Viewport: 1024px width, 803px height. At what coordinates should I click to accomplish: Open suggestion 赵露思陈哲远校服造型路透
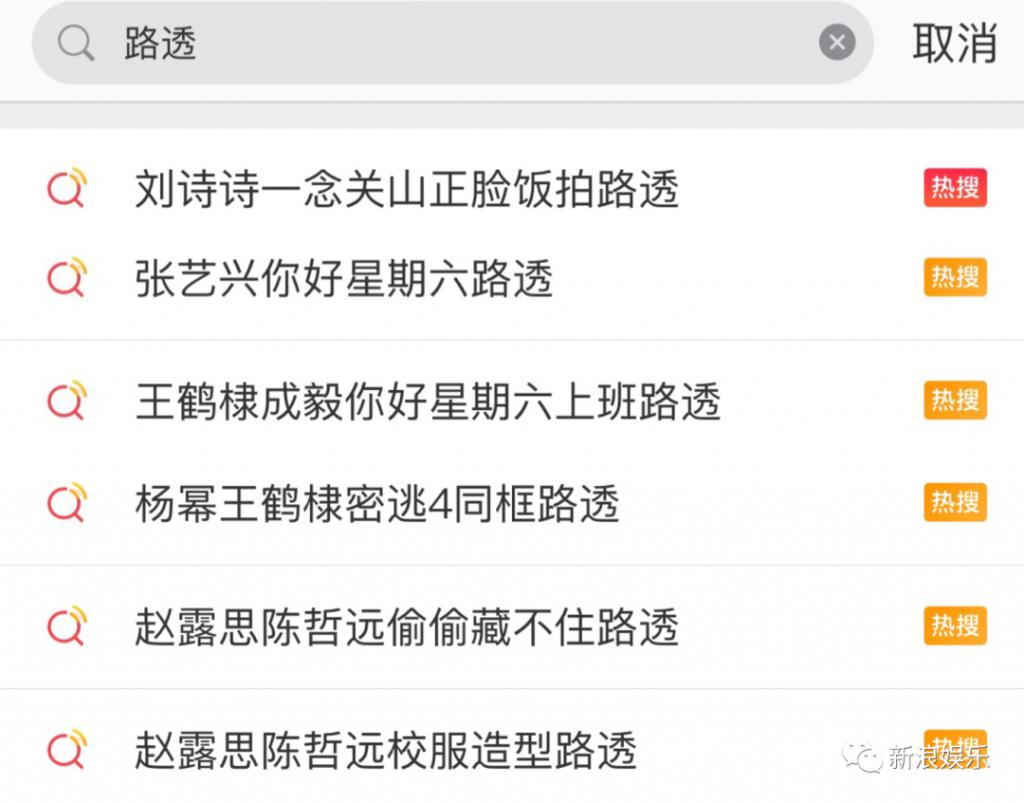pos(386,750)
